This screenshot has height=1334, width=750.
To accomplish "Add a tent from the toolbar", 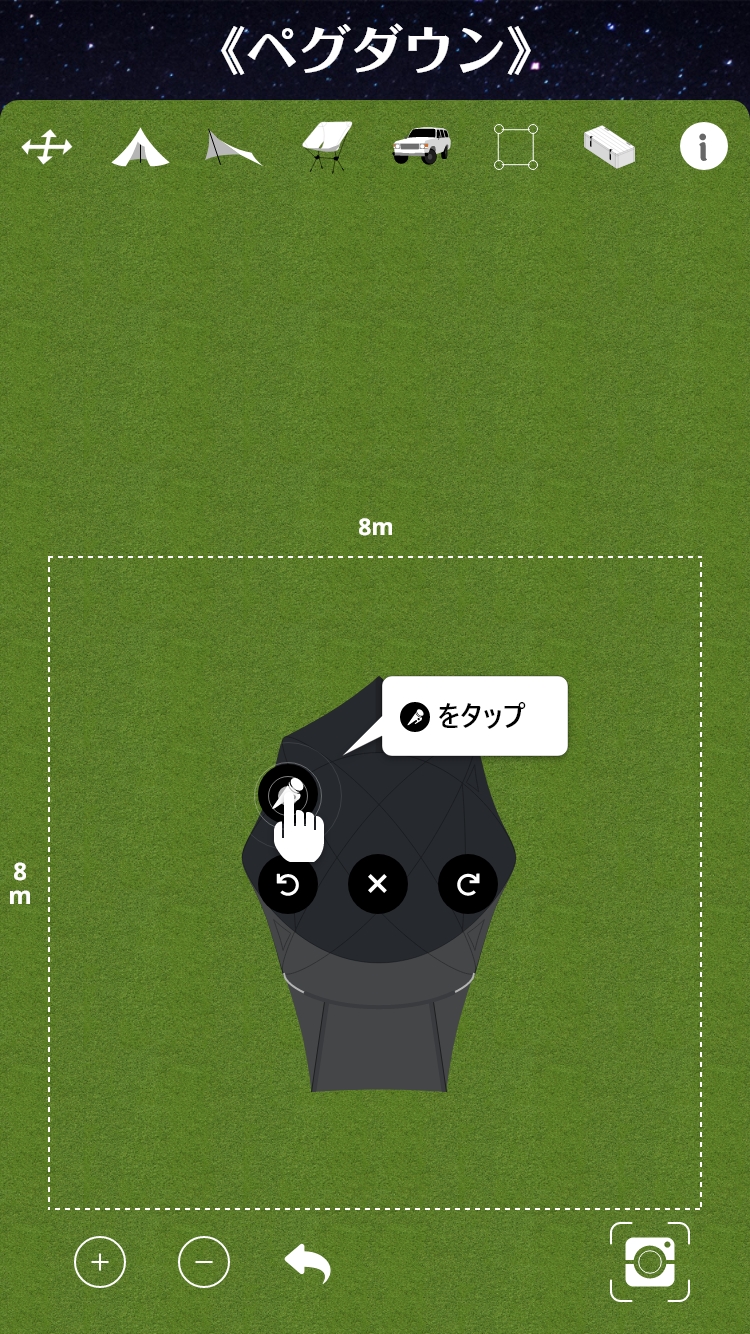I will pyautogui.click(x=140, y=148).
